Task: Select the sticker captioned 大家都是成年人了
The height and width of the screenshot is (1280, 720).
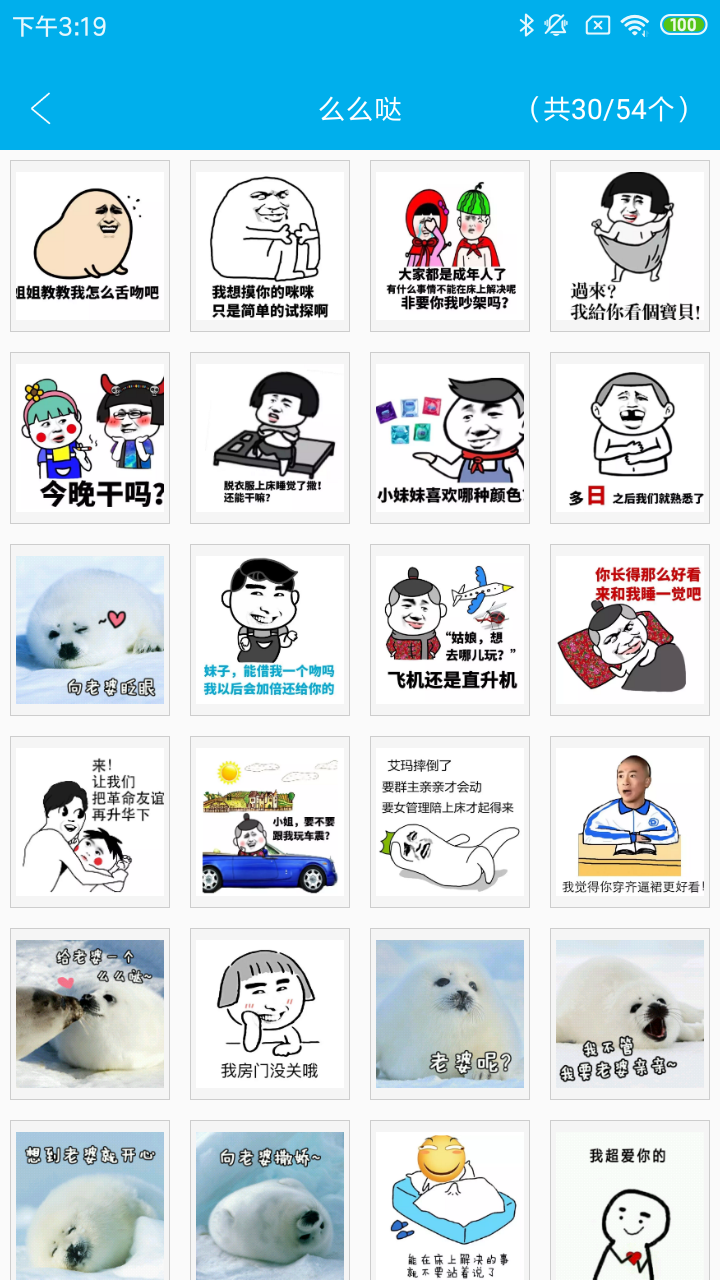Action: 450,246
